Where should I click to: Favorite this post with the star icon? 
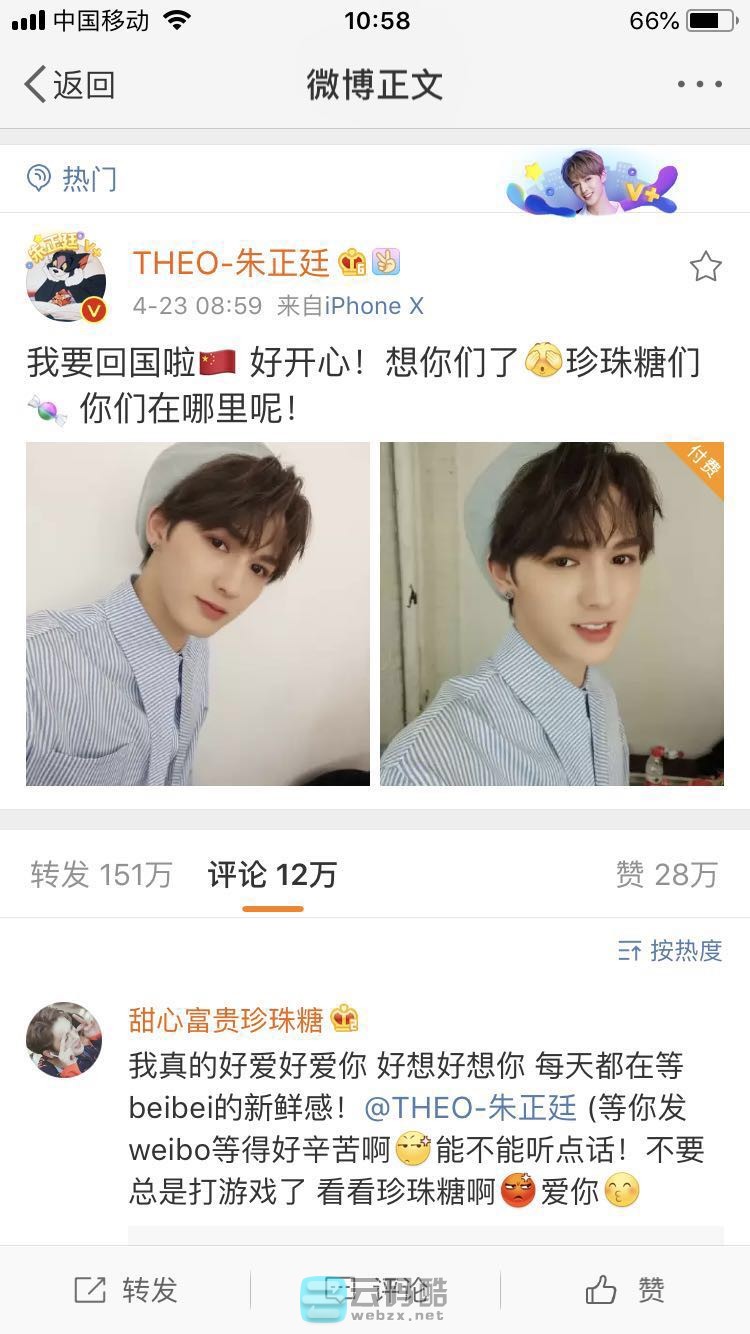pyautogui.click(x=705, y=266)
